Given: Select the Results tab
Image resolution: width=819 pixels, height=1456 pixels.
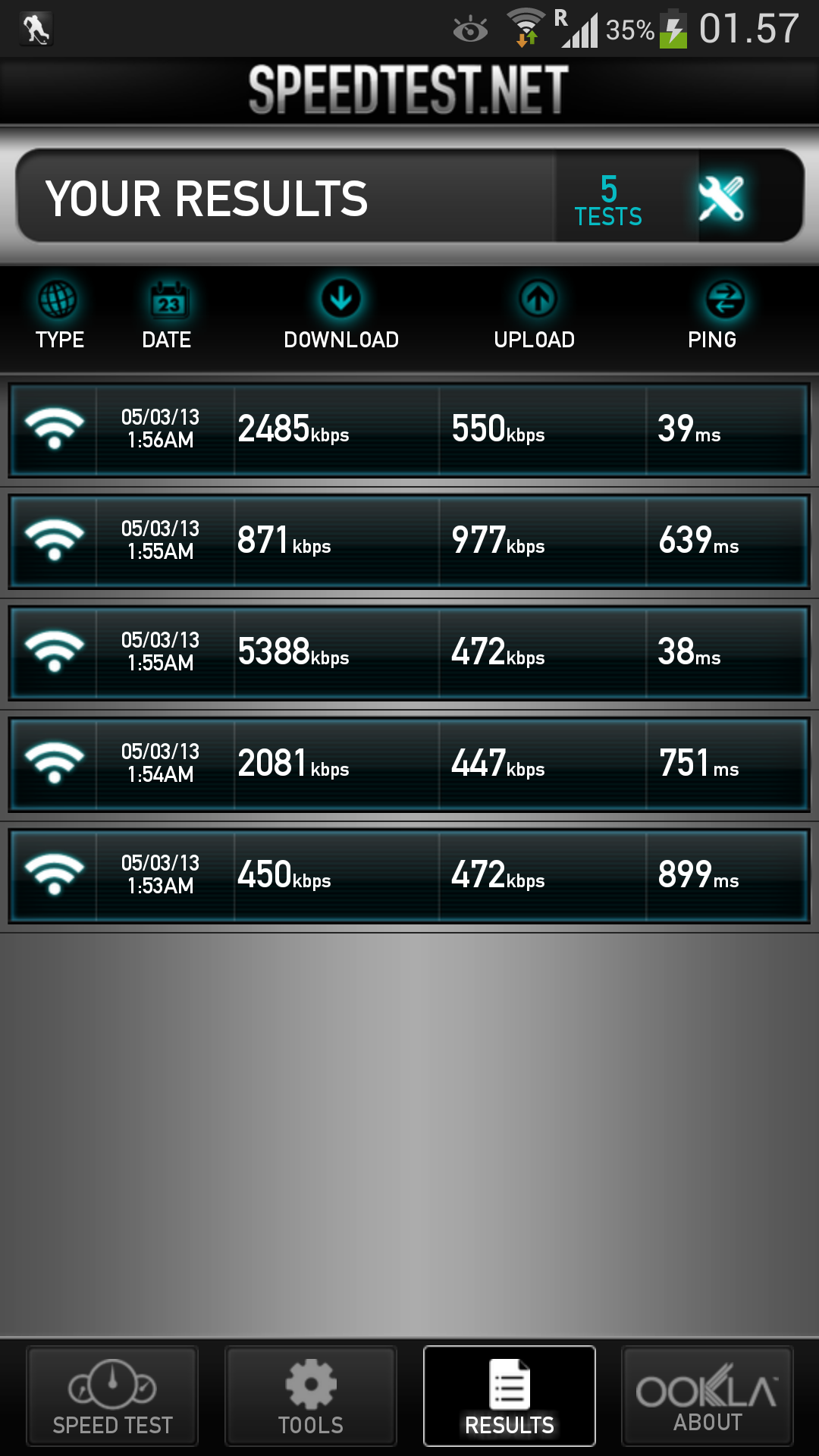Looking at the screenshot, I should tap(510, 1396).
